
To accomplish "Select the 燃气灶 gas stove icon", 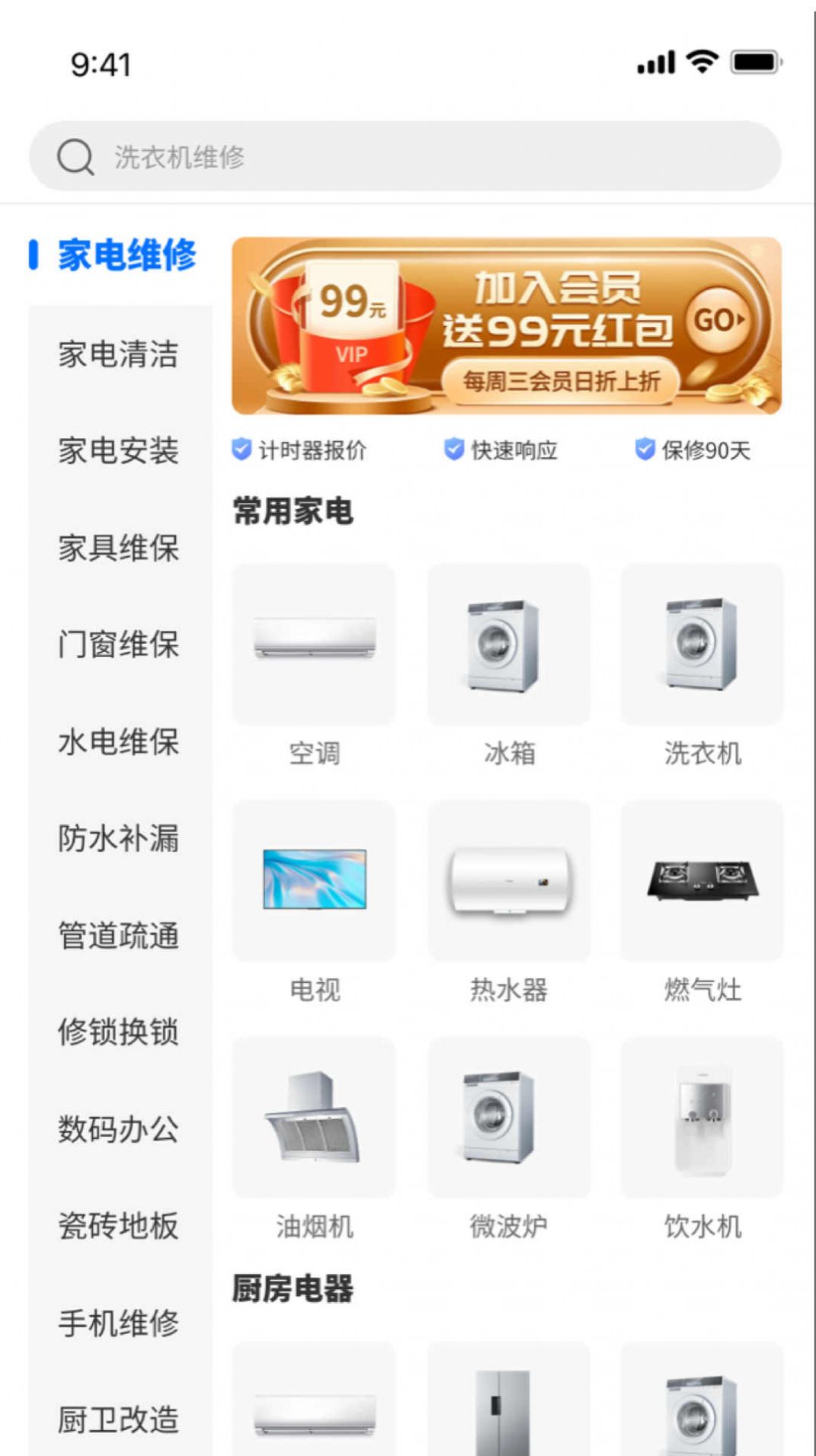I will tap(700, 882).
